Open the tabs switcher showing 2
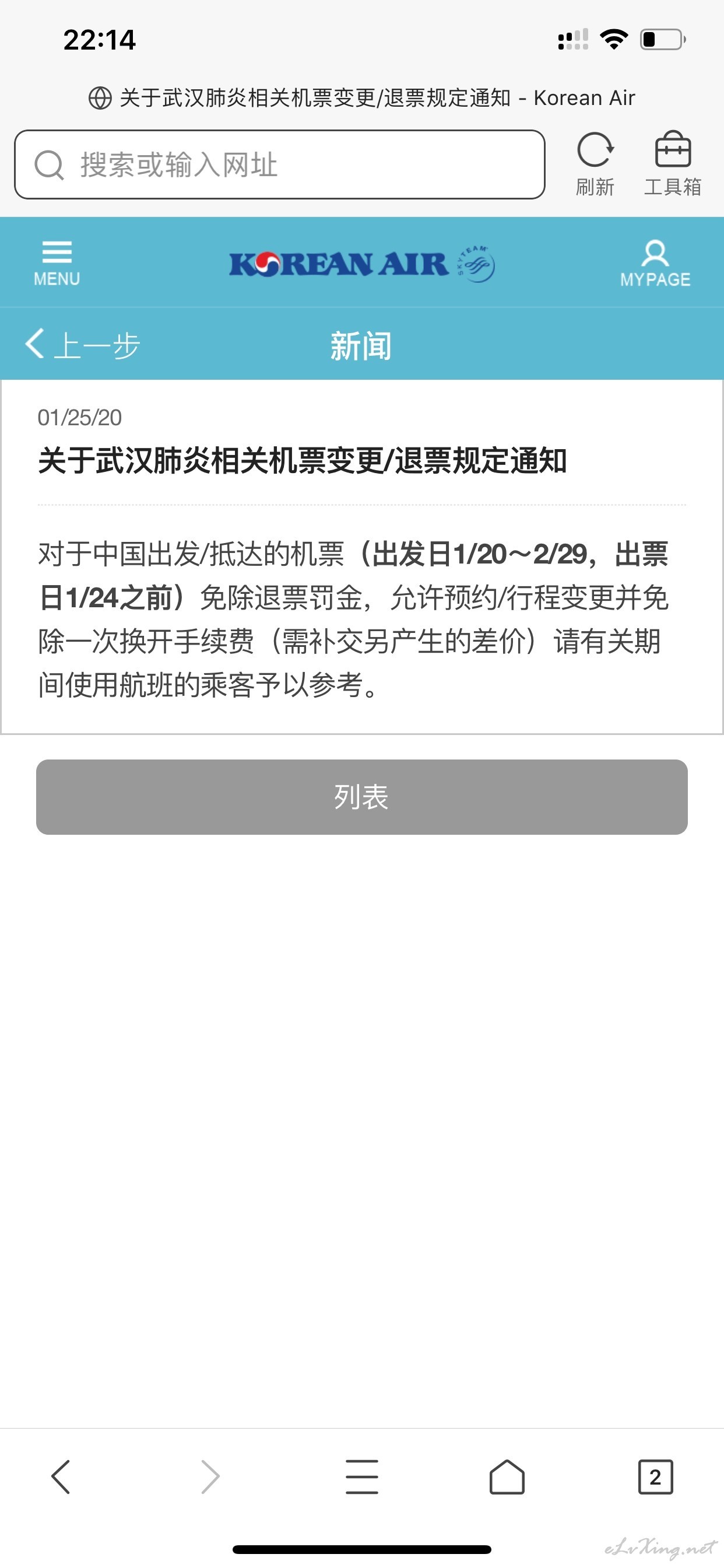The width and height of the screenshot is (724, 1568). pos(655,1476)
